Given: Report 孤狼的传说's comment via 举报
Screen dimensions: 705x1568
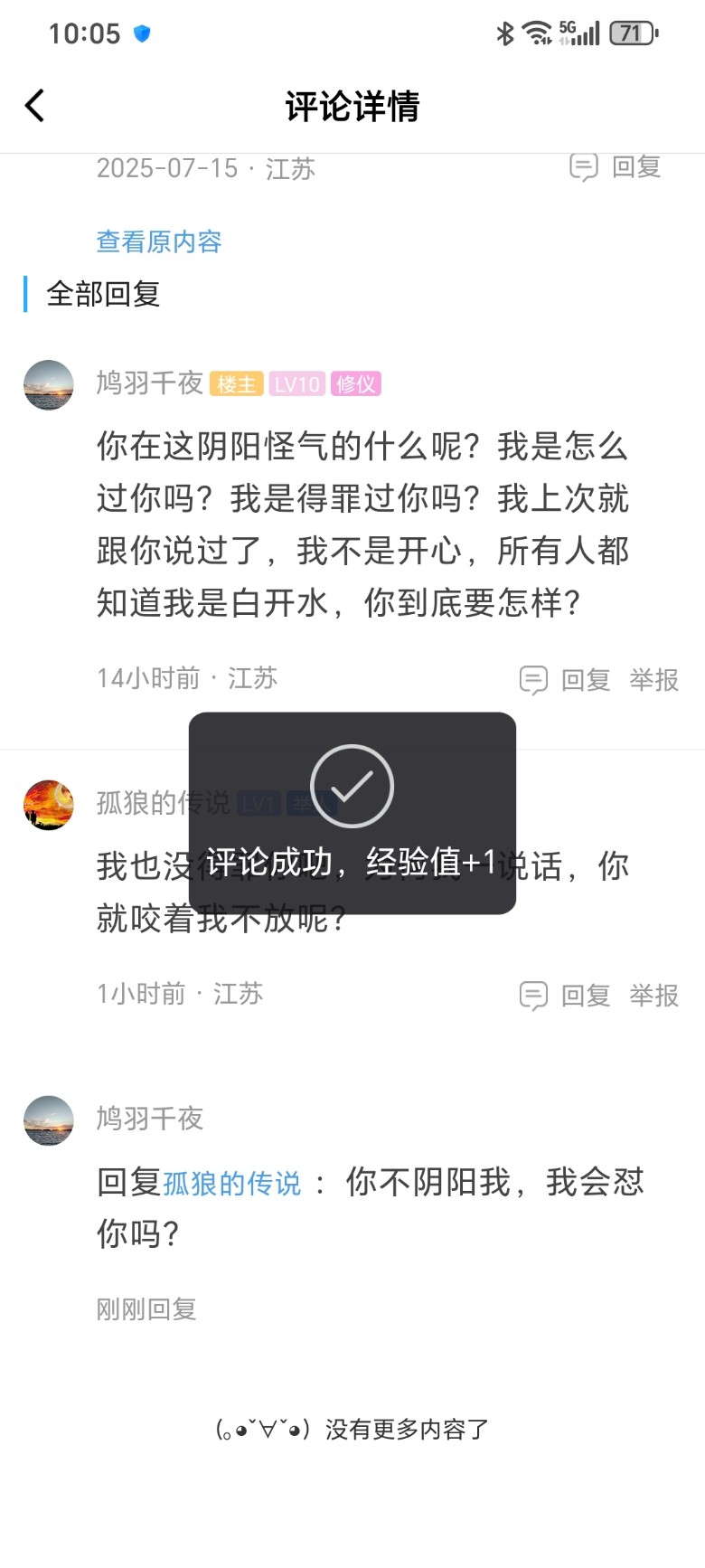Looking at the screenshot, I should click(x=653, y=995).
